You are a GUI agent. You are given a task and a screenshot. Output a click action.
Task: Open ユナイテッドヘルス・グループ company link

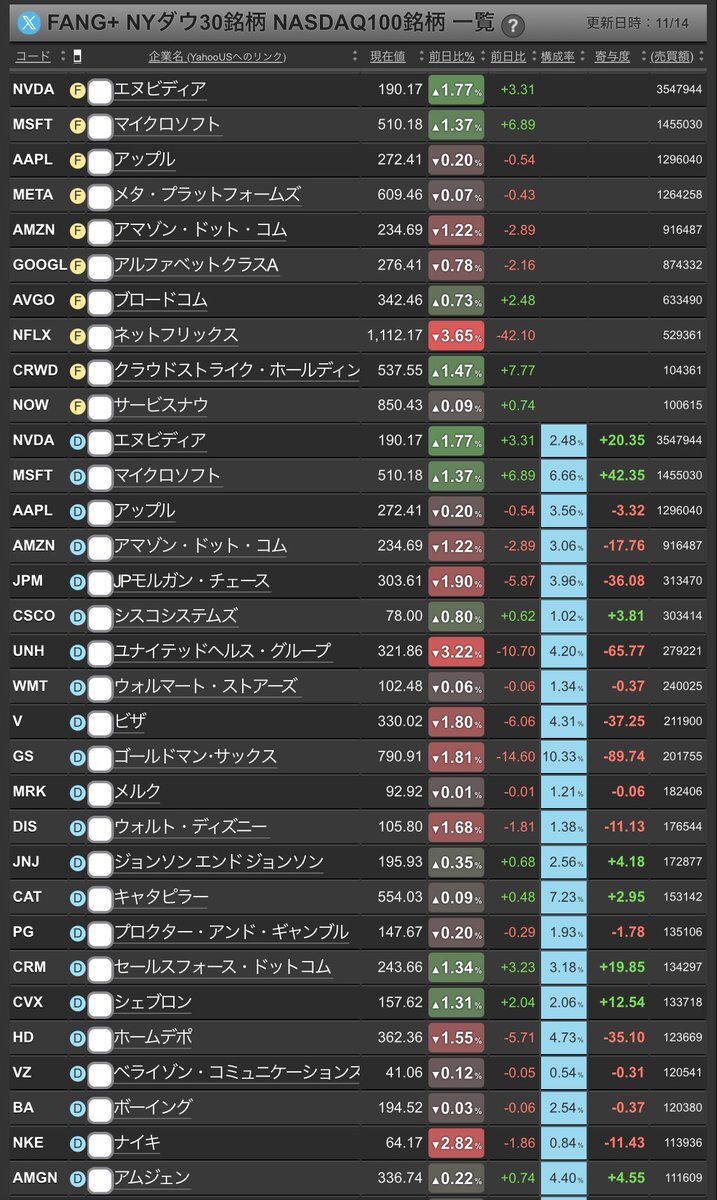click(222, 650)
